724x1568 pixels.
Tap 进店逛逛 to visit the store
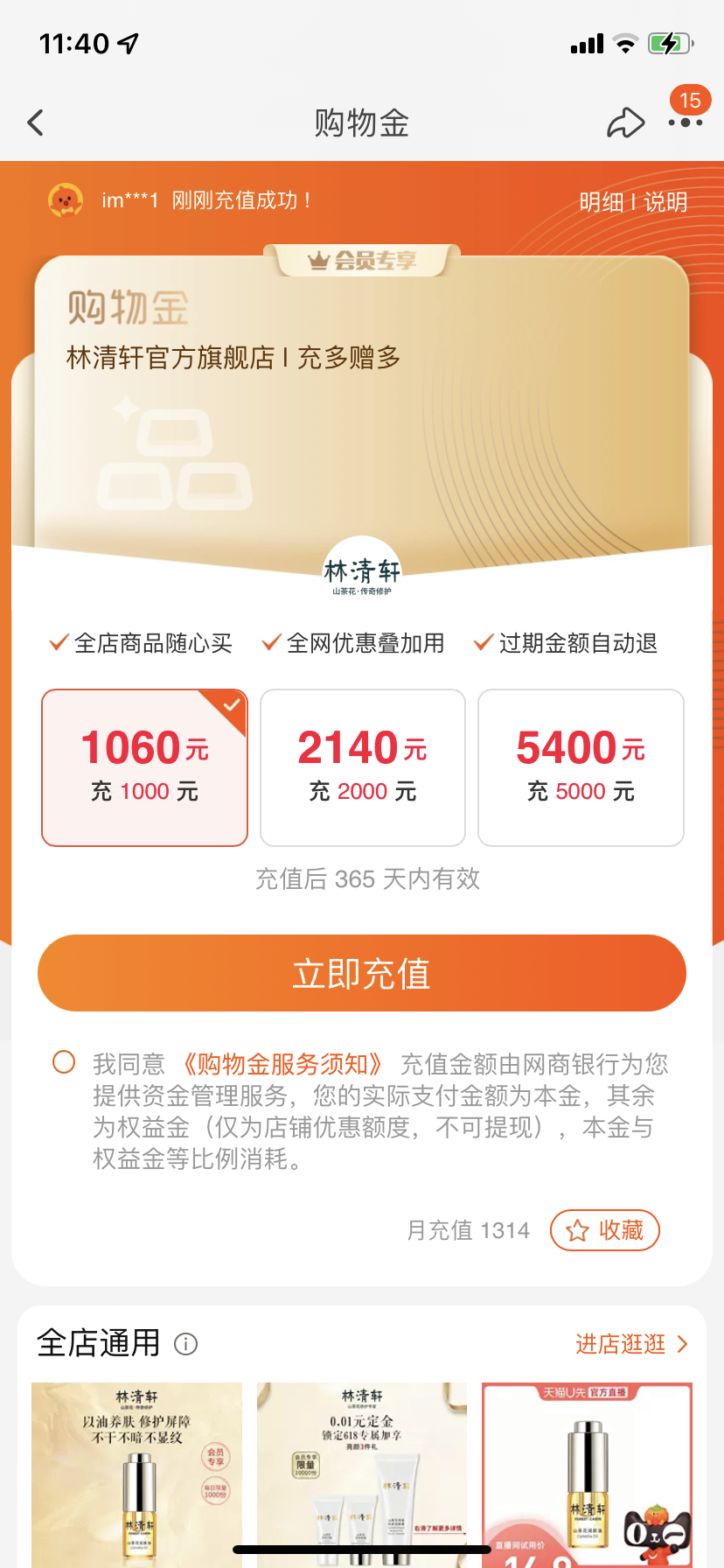631,1343
